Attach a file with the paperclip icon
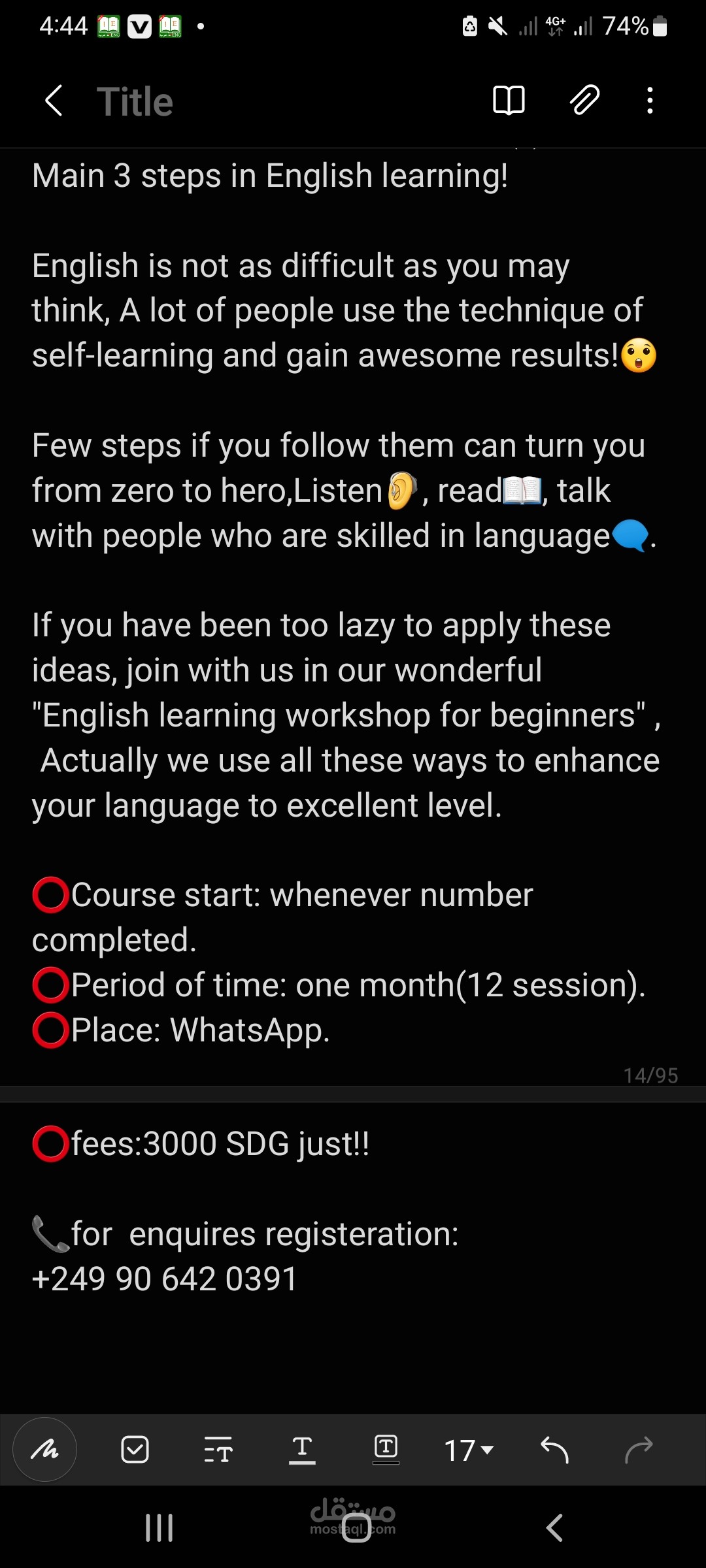Viewport: 706px width, 1568px height. pyautogui.click(x=584, y=101)
